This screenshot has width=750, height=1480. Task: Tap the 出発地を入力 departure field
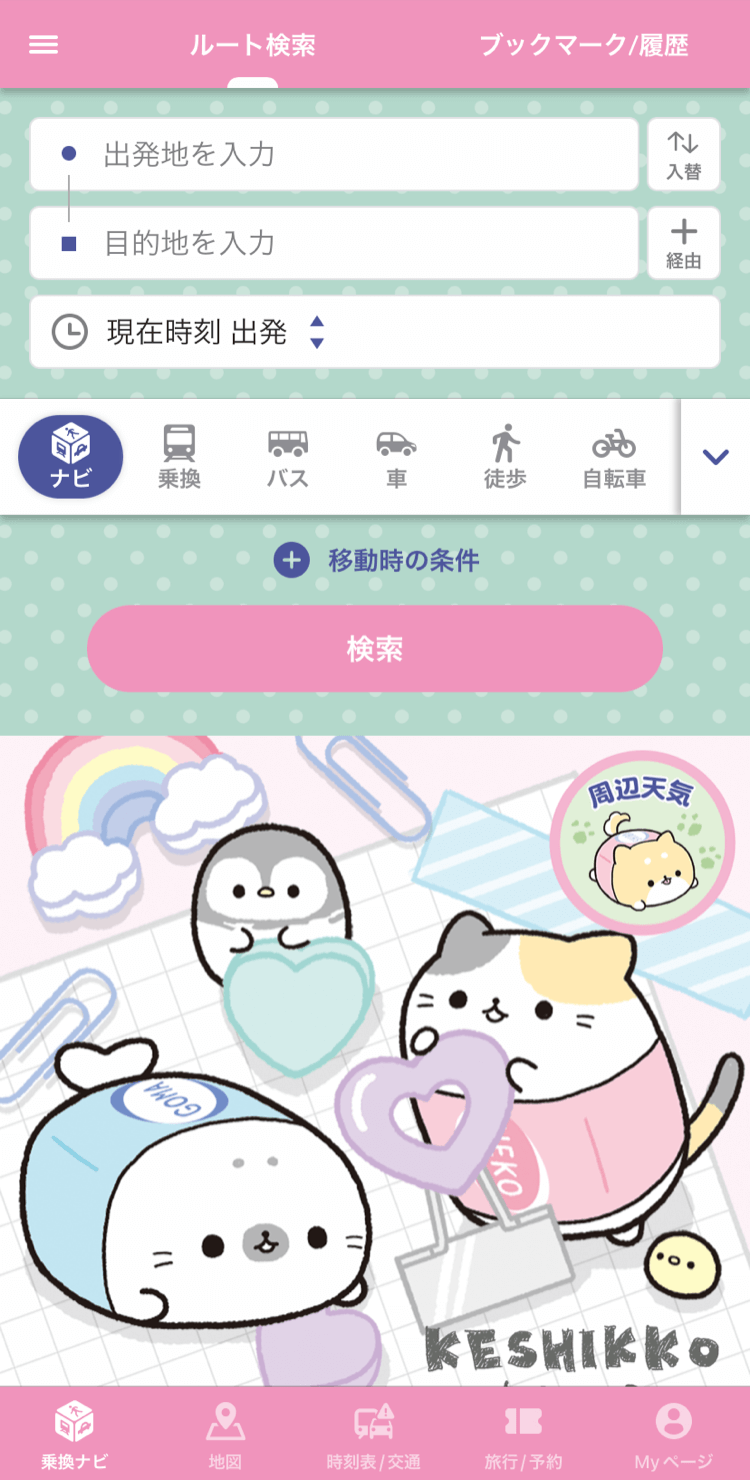(334, 154)
